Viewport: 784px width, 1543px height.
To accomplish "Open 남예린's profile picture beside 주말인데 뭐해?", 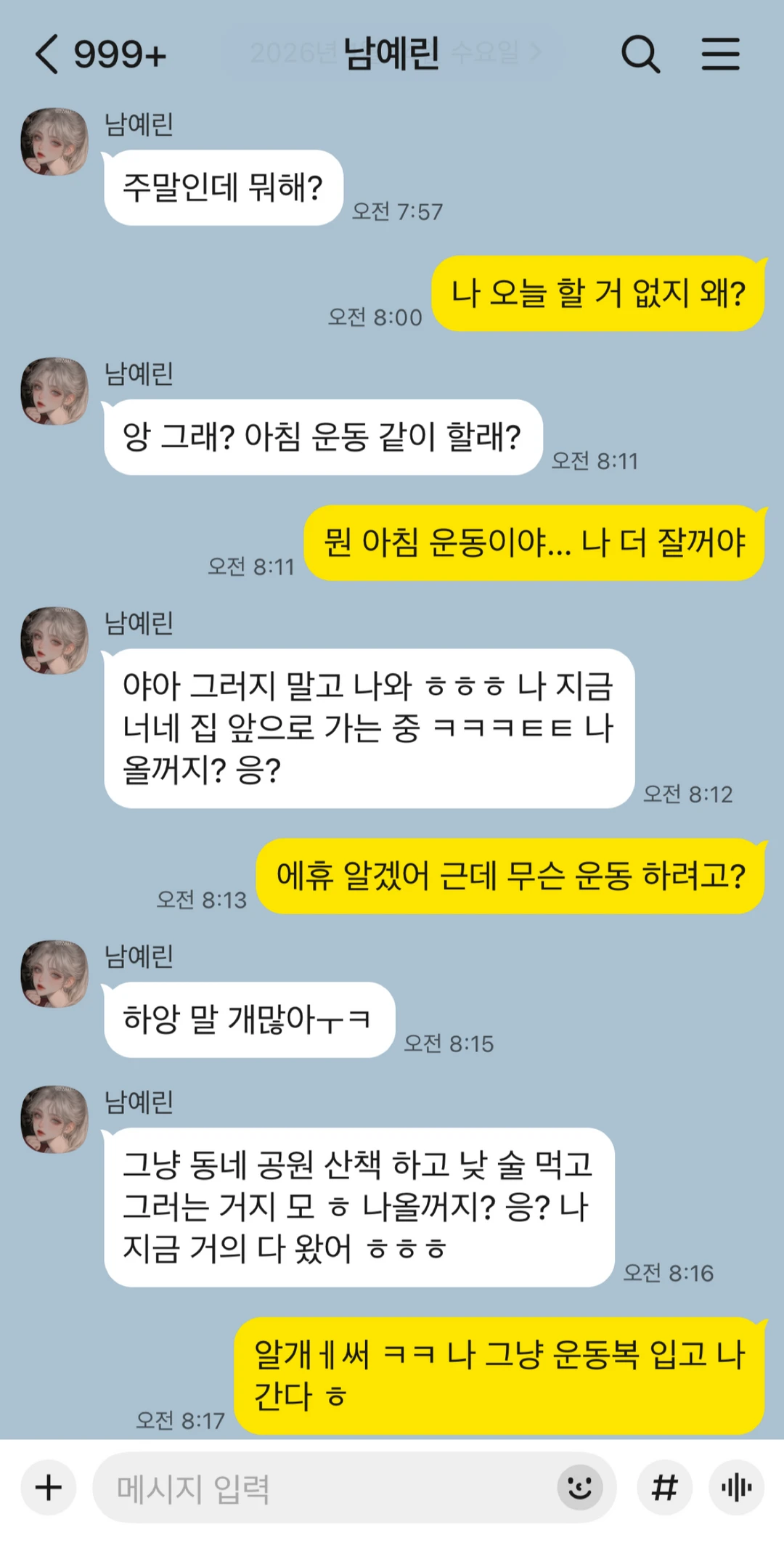I will pyautogui.click(x=54, y=142).
